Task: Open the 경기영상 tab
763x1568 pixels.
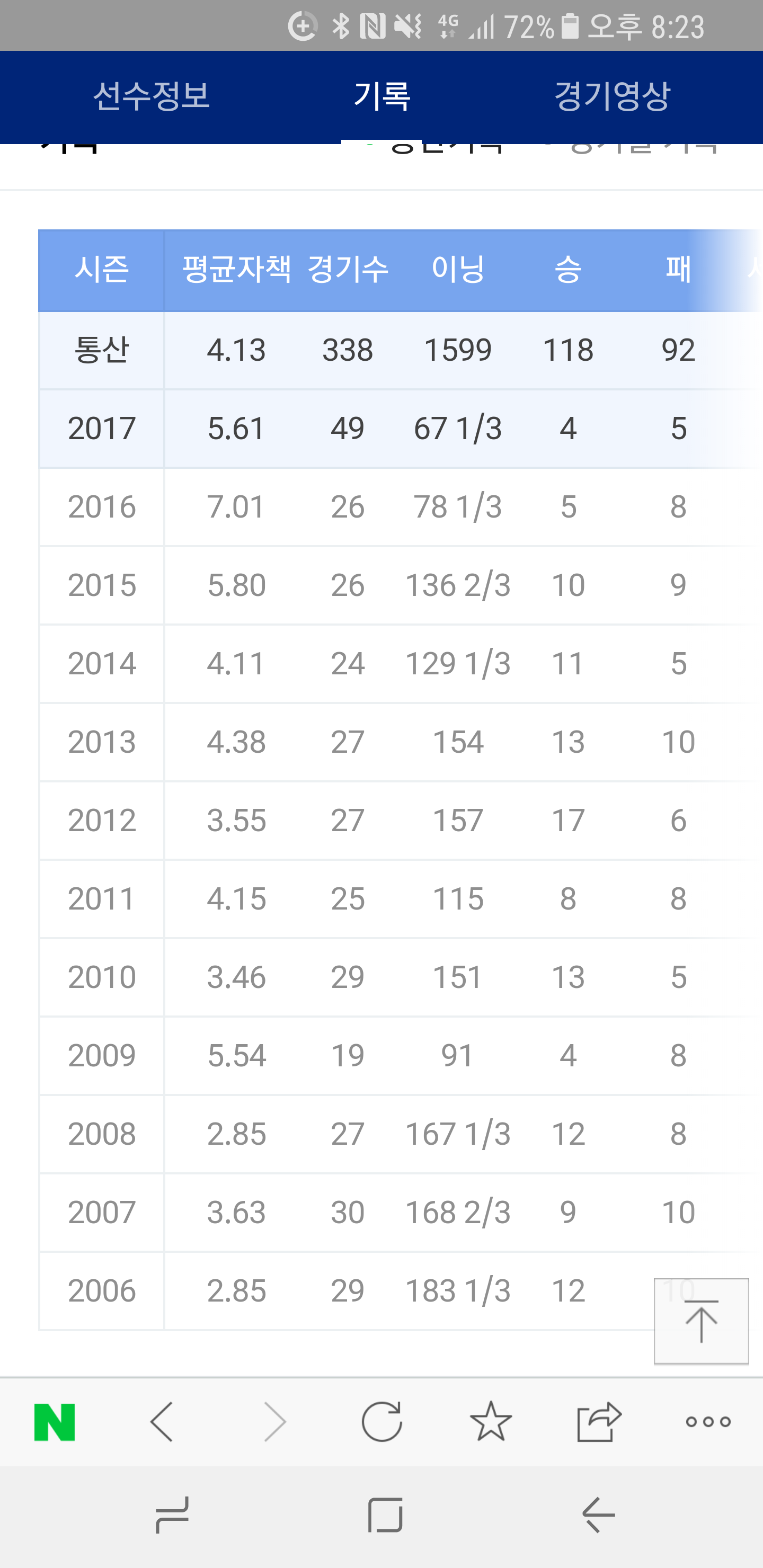Action: coord(611,97)
